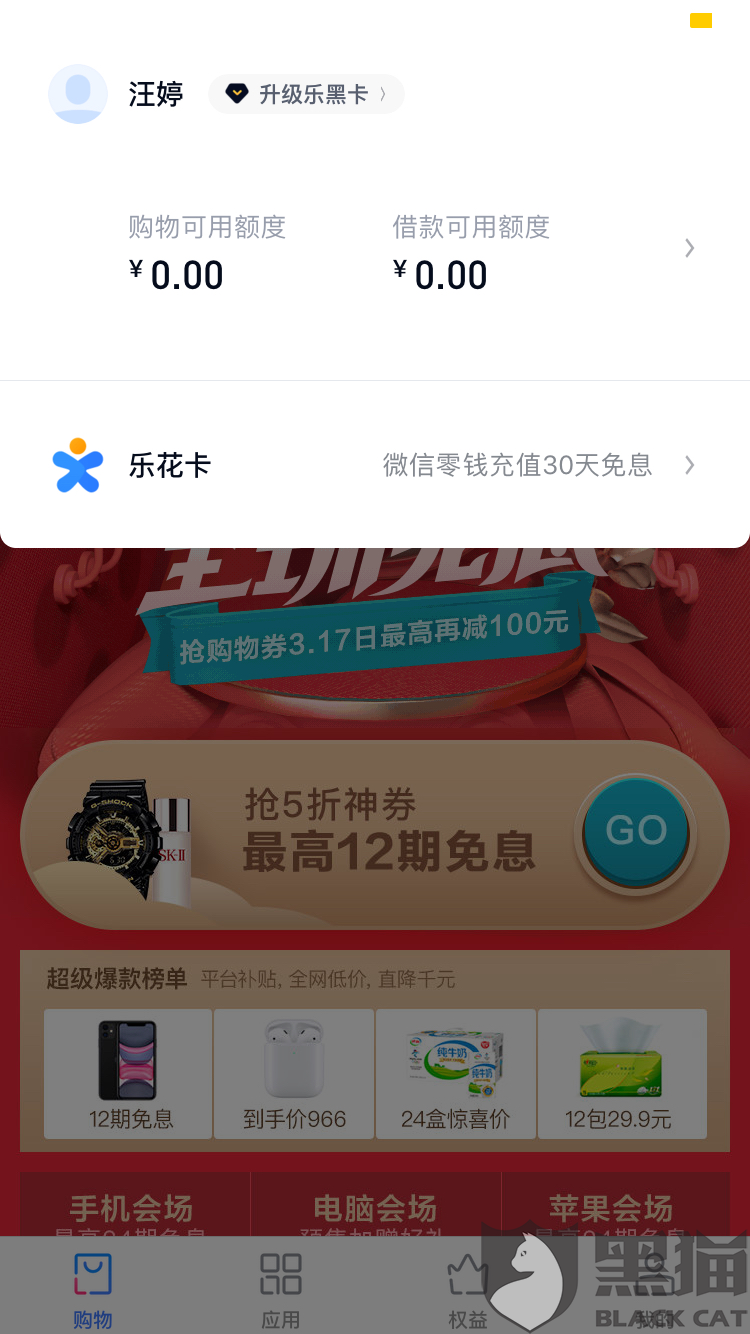Viewport: 750px width, 1334px height.
Task: Tap the grid icon above 应用
Action: [x=280, y=1272]
